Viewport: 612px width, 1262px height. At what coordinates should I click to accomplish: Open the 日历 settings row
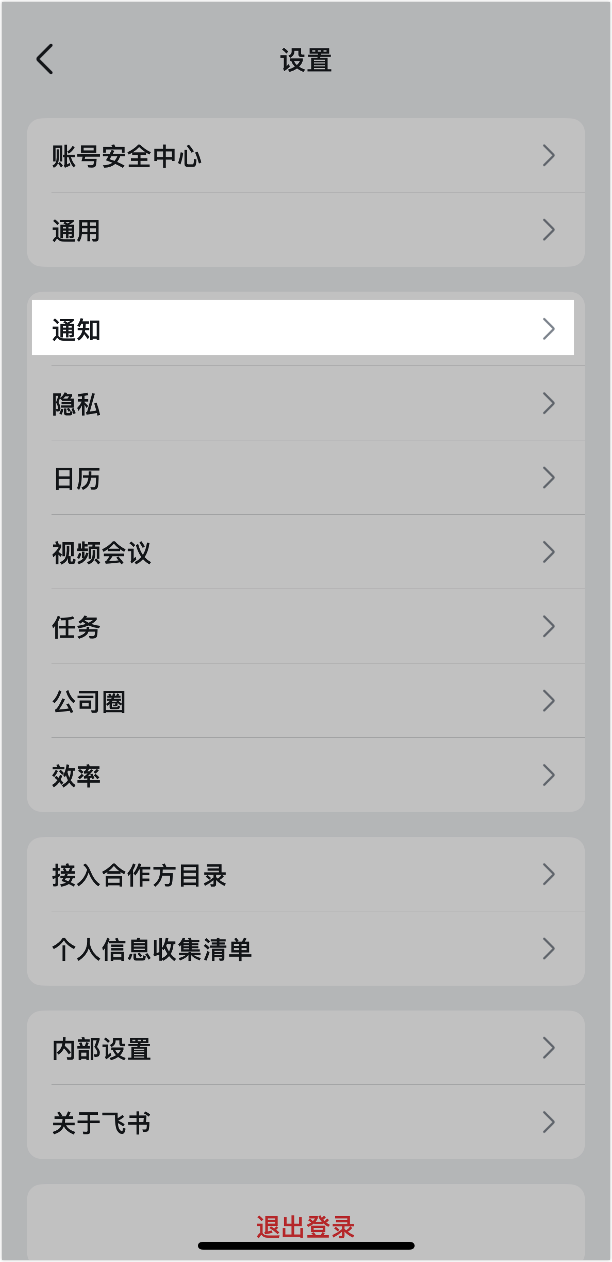(x=306, y=478)
